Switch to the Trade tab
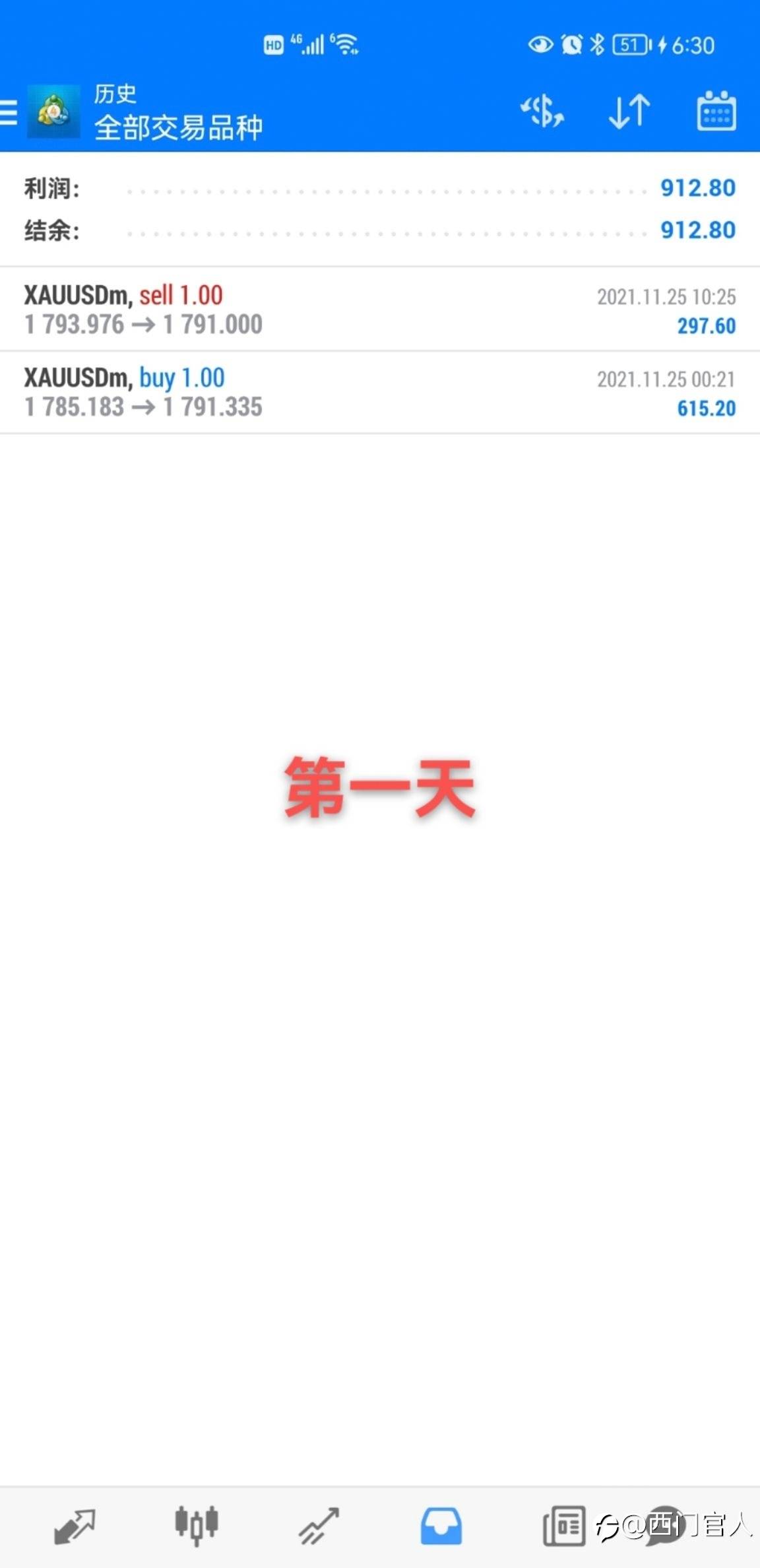Viewport: 760px width, 1568px height. pyautogui.click(x=319, y=1526)
